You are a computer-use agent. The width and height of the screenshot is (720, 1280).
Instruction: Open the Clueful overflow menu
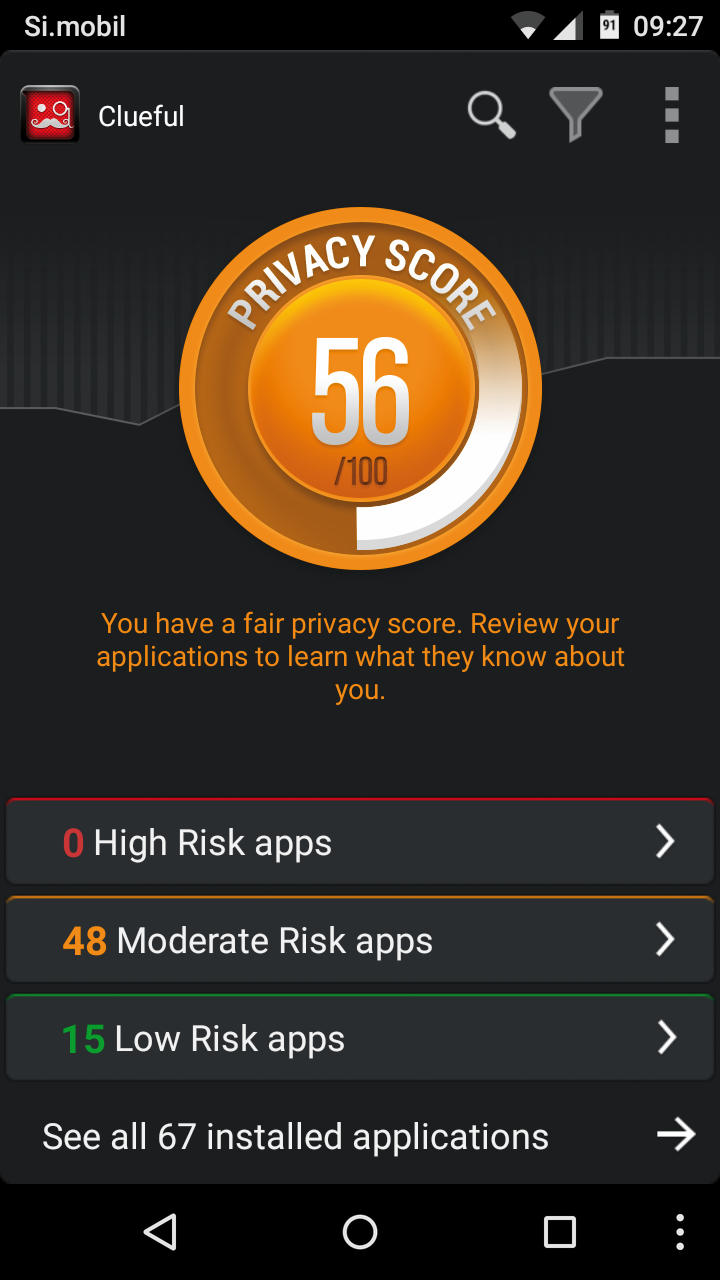[x=672, y=115]
